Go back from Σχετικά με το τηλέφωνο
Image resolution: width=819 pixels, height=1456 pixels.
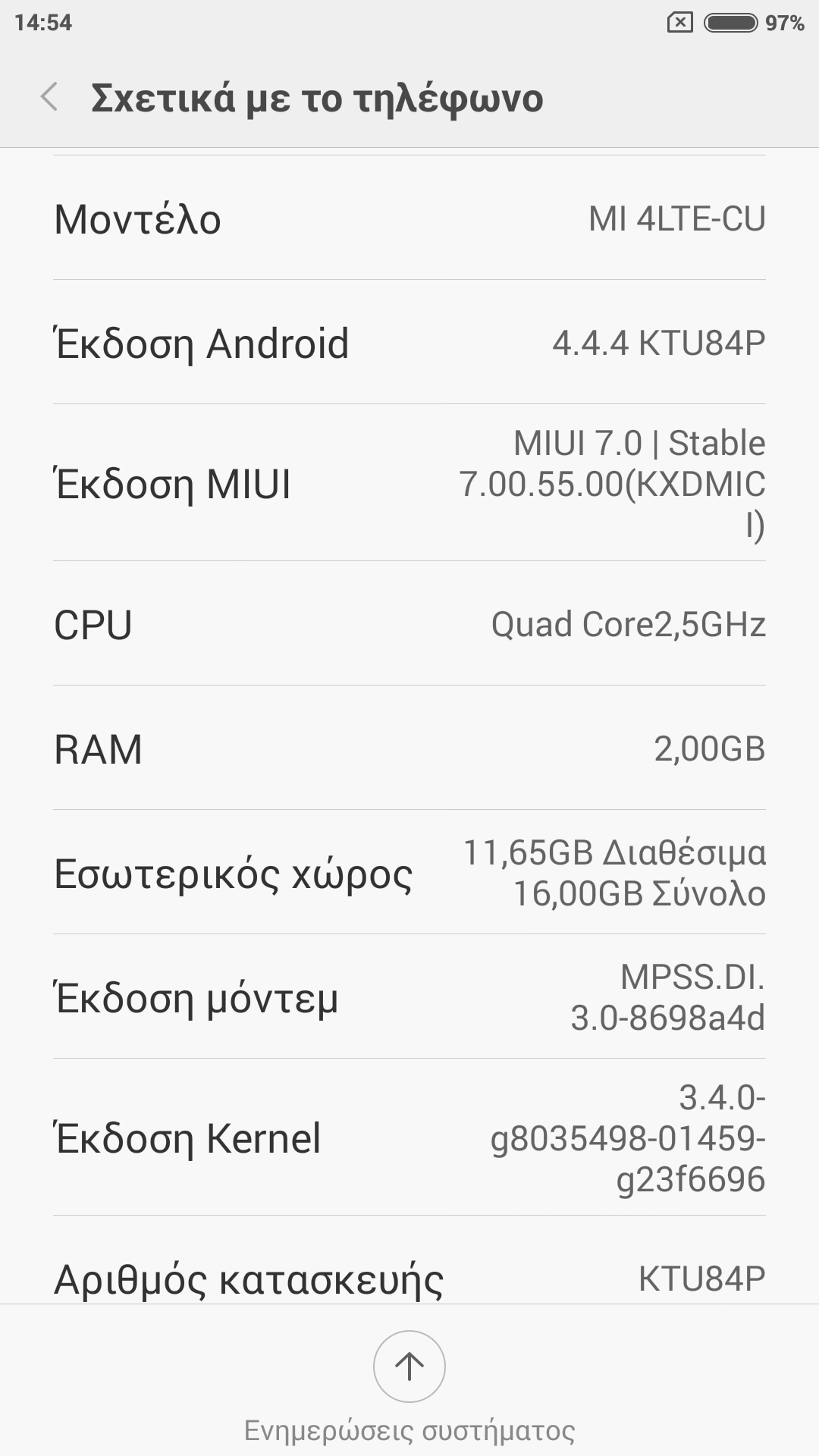49,98
